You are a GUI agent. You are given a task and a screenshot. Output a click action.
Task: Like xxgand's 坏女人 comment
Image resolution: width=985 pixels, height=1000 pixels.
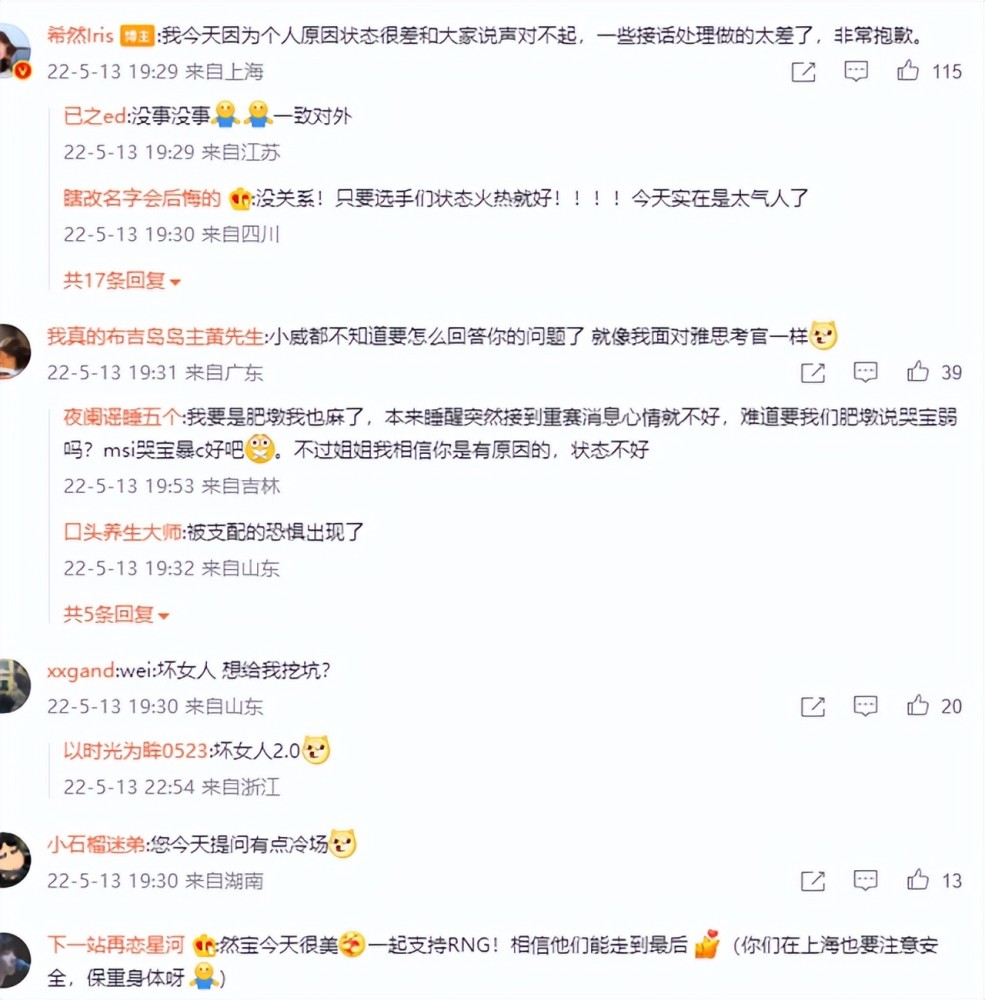point(917,706)
